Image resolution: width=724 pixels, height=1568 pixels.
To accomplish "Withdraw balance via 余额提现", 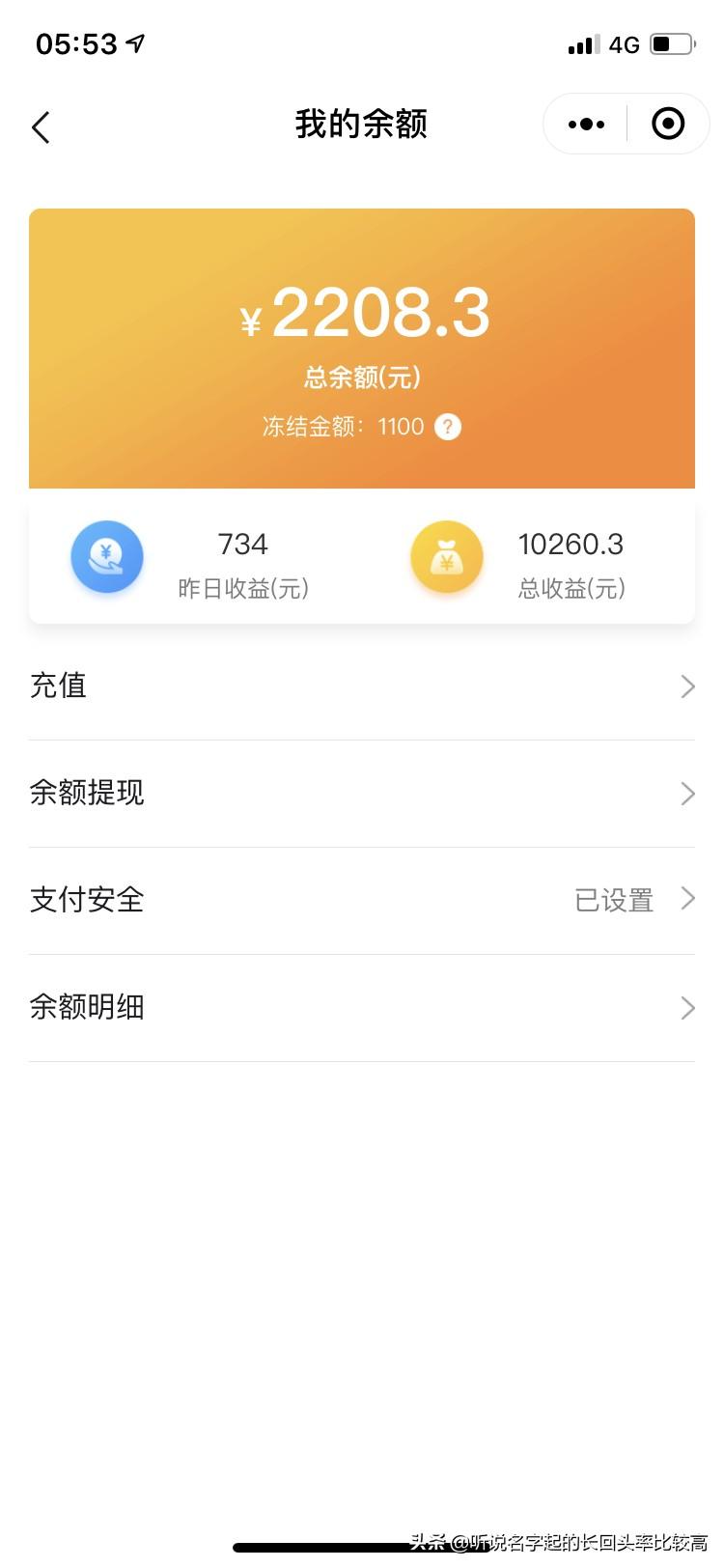I will [88, 794].
